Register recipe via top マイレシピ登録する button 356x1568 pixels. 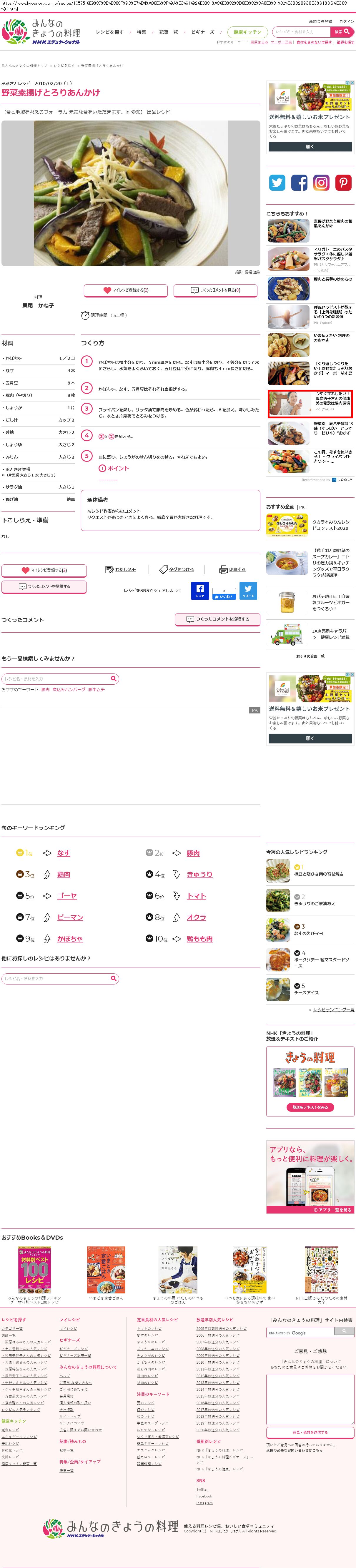pos(126,290)
